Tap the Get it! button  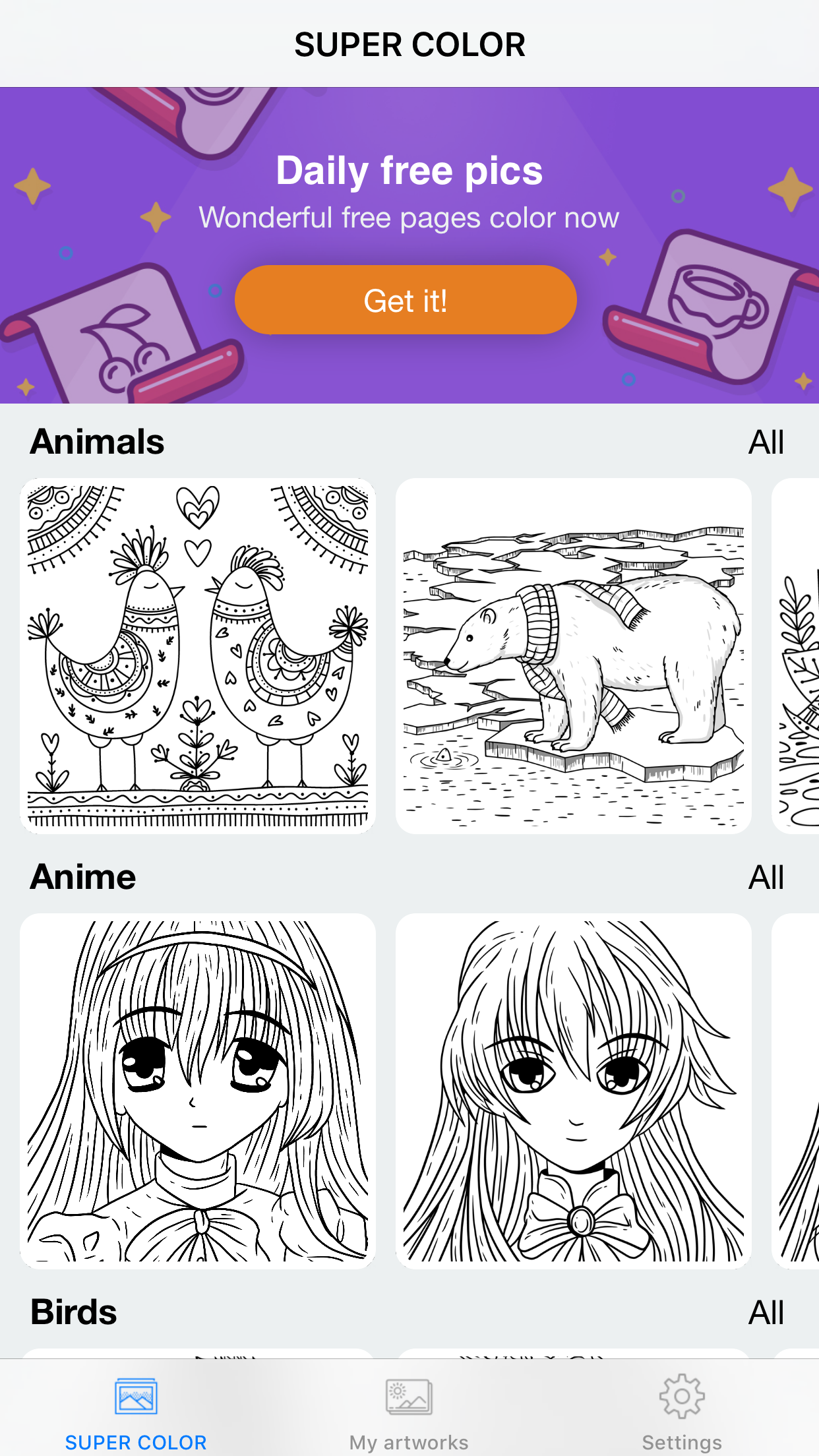point(406,300)
